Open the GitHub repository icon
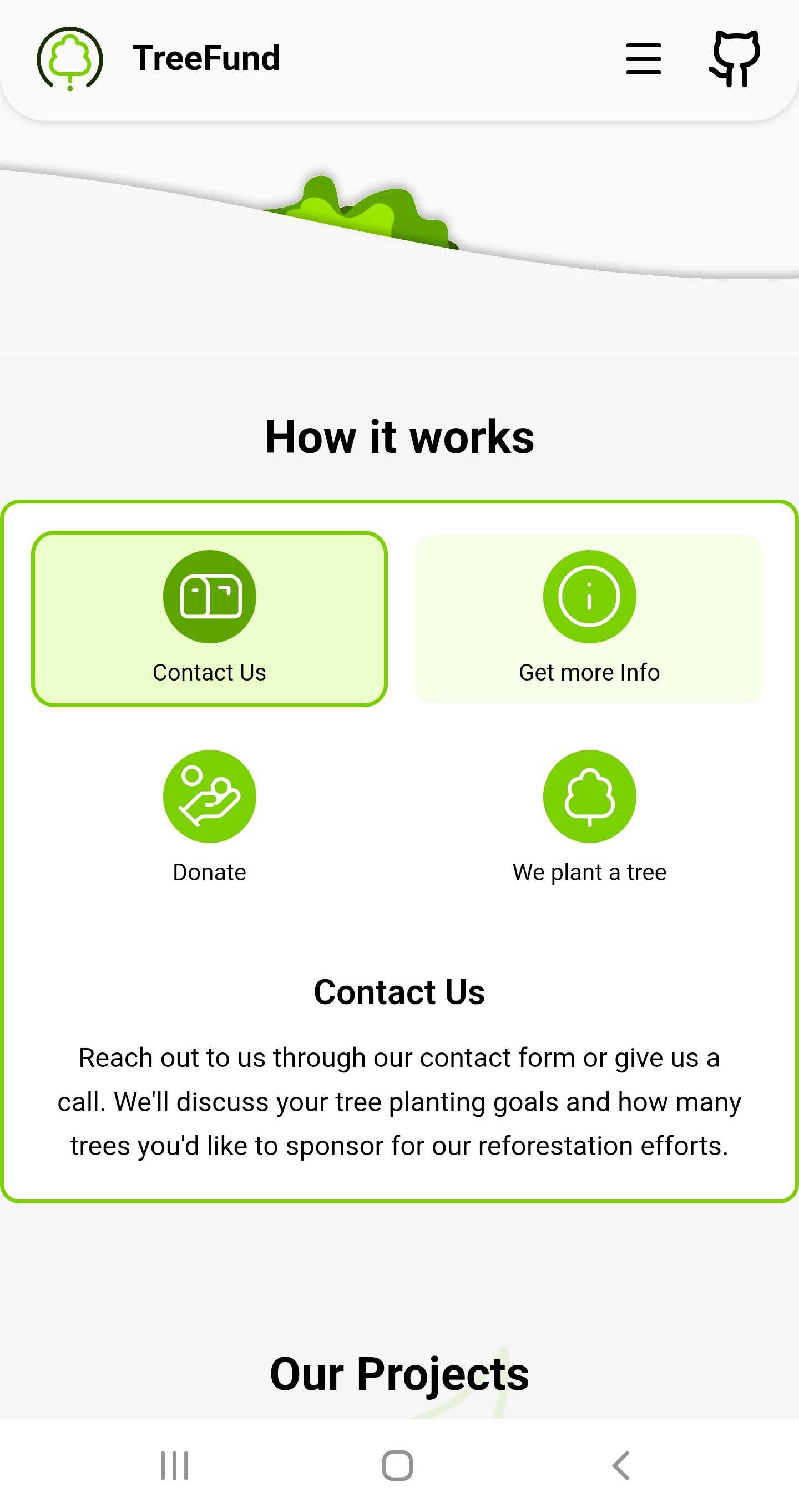 tap(735, 59)
